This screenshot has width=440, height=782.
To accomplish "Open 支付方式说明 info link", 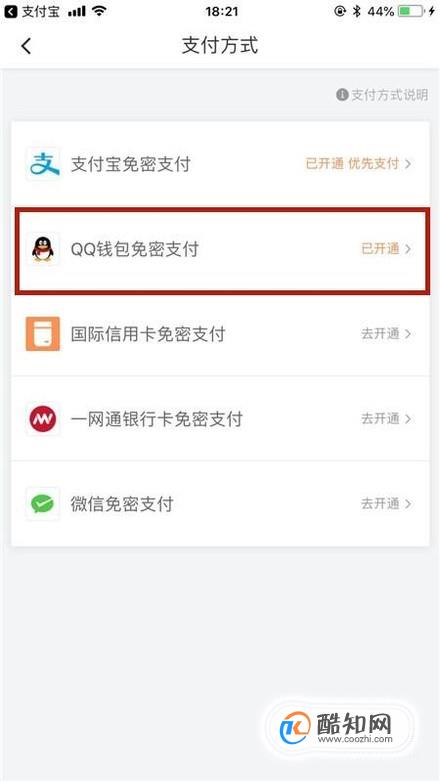I will point(382,95).
